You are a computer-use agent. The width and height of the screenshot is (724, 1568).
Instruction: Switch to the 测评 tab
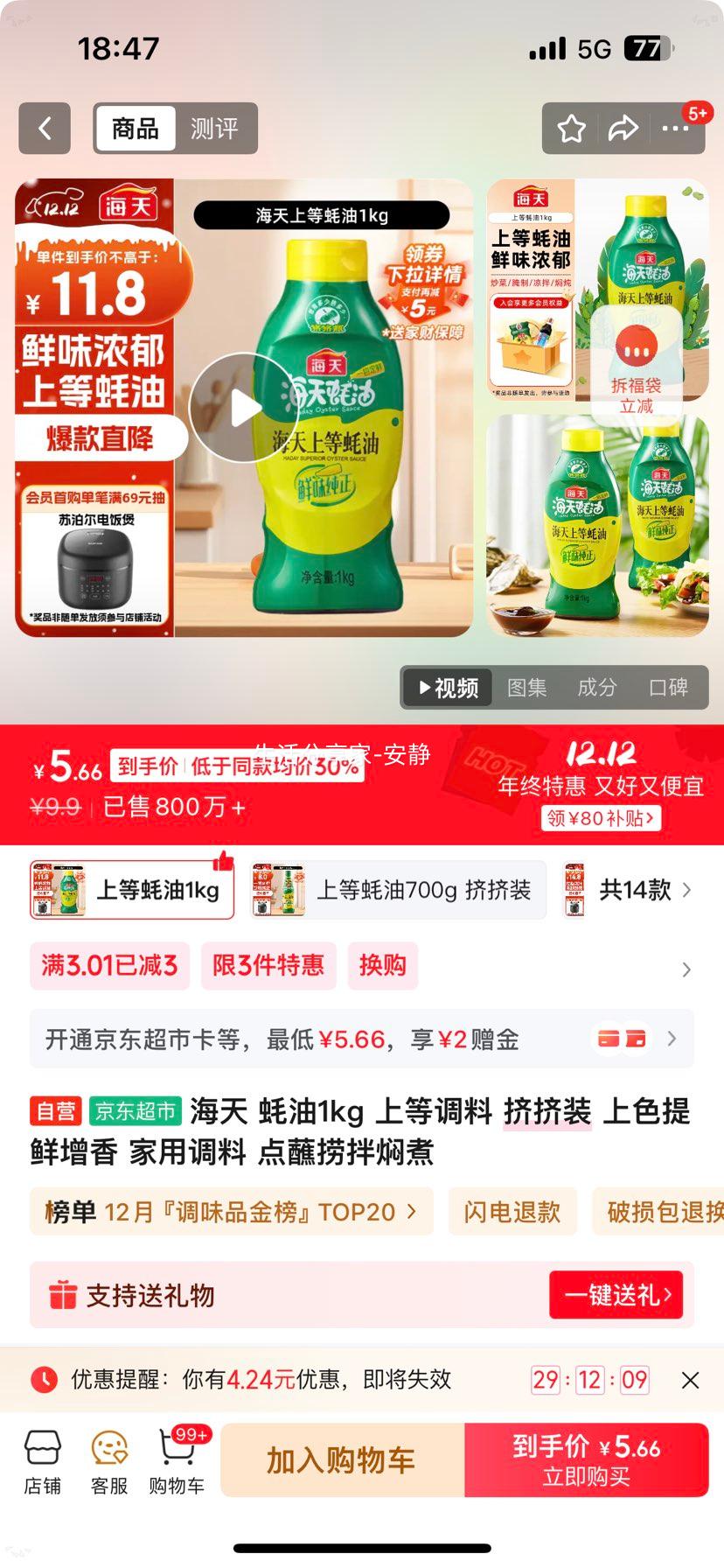point(216,129)
